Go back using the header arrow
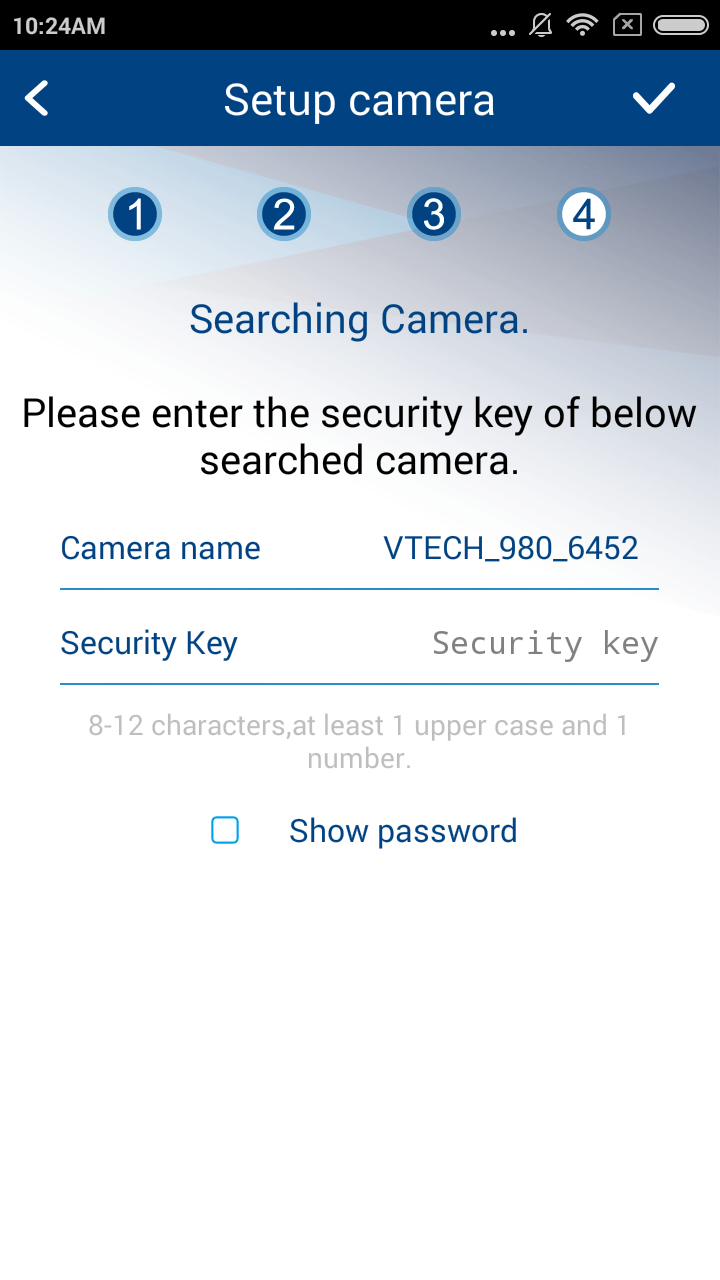 point(37,99)
